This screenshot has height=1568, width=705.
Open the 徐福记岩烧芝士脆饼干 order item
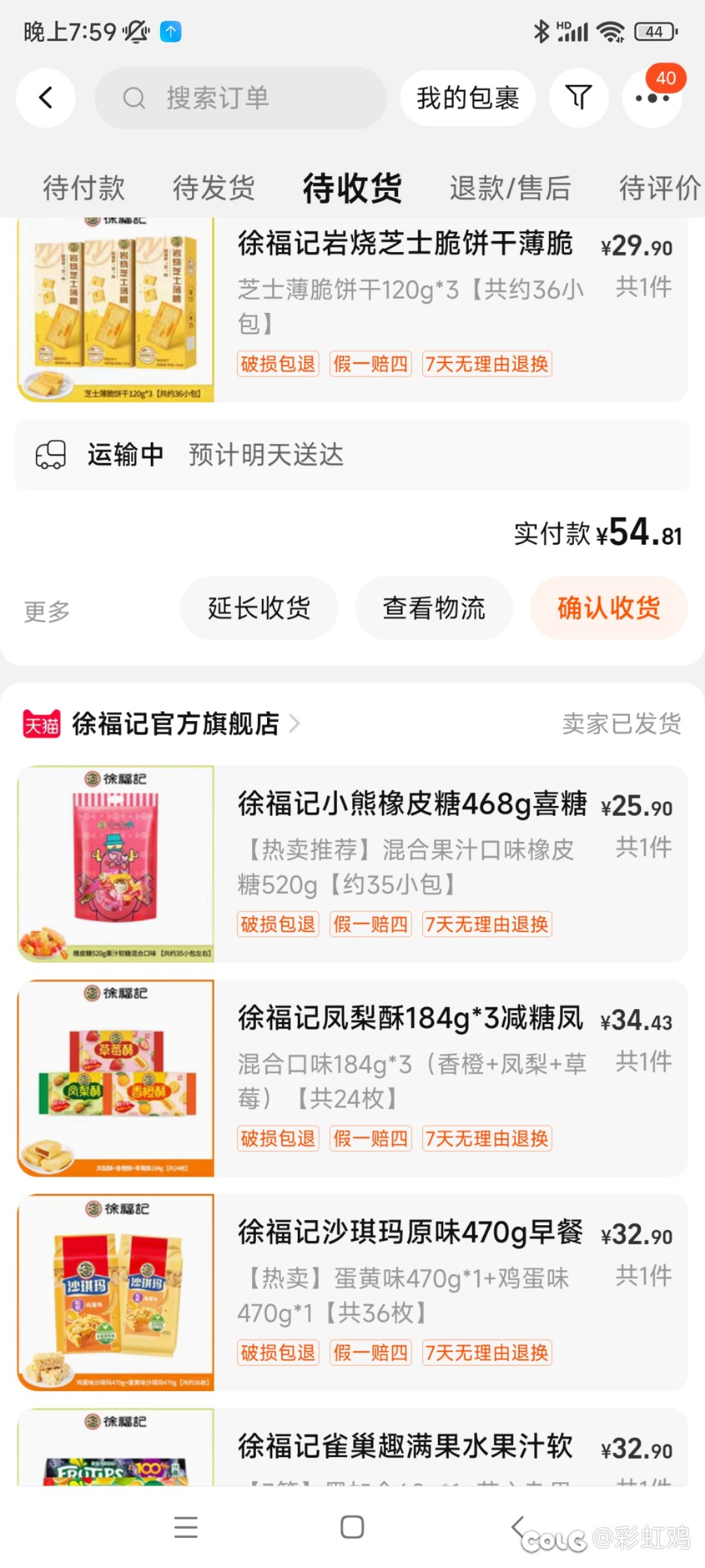point(352,310)
